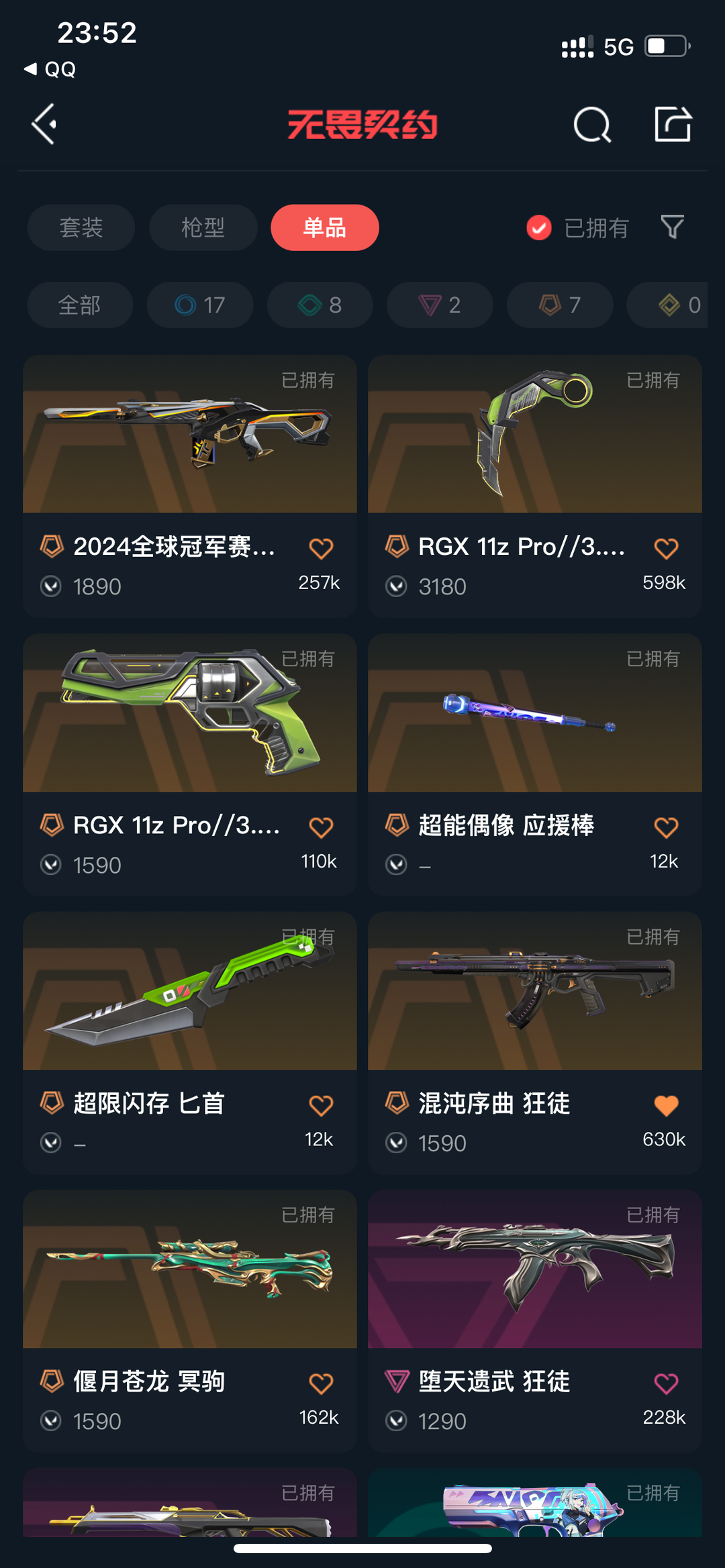Filter by the pink tier chip showing 2
The height and width of the screenshot is (1568, 725).
(440, 305)
